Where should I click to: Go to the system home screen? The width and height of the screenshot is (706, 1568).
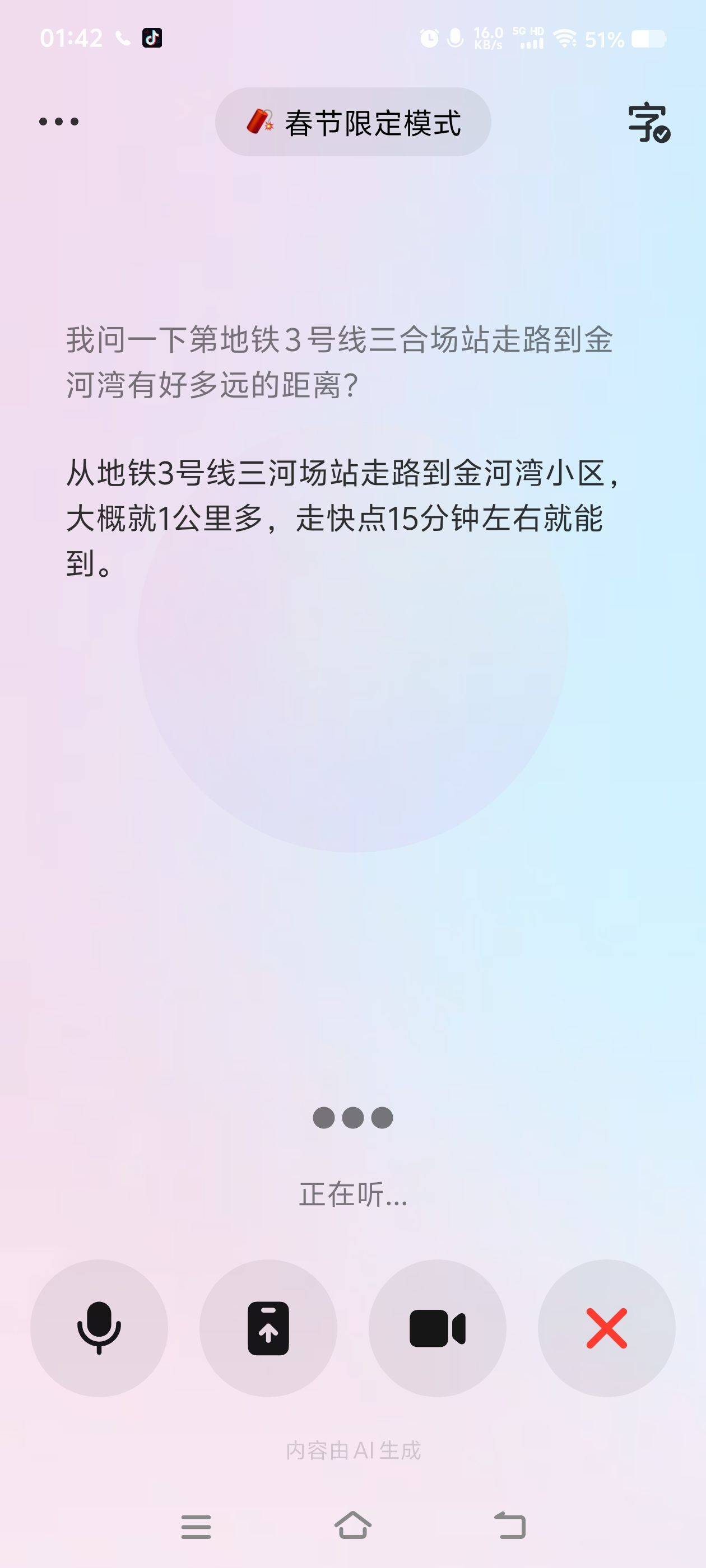352,1525
